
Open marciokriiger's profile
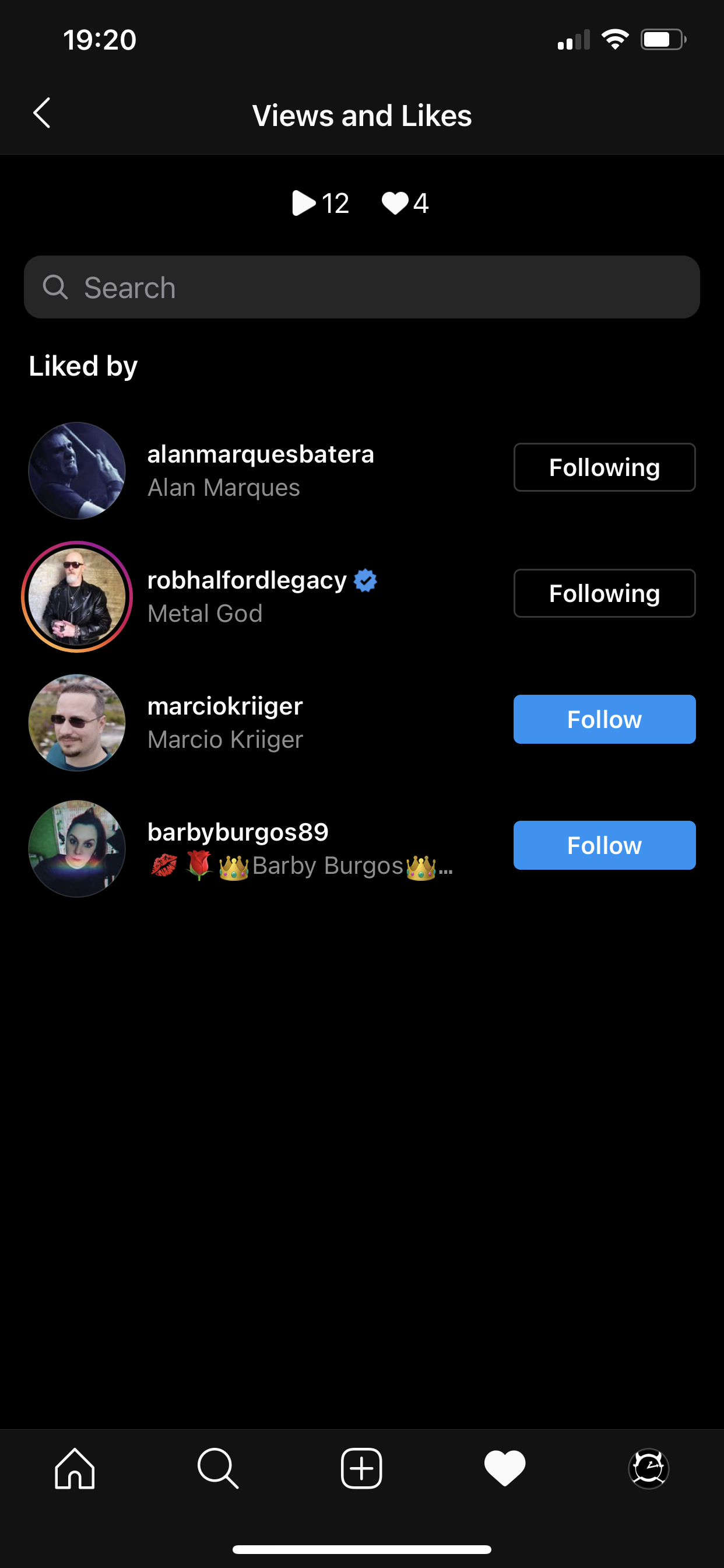pyautogui.click(x=224, y=706)
